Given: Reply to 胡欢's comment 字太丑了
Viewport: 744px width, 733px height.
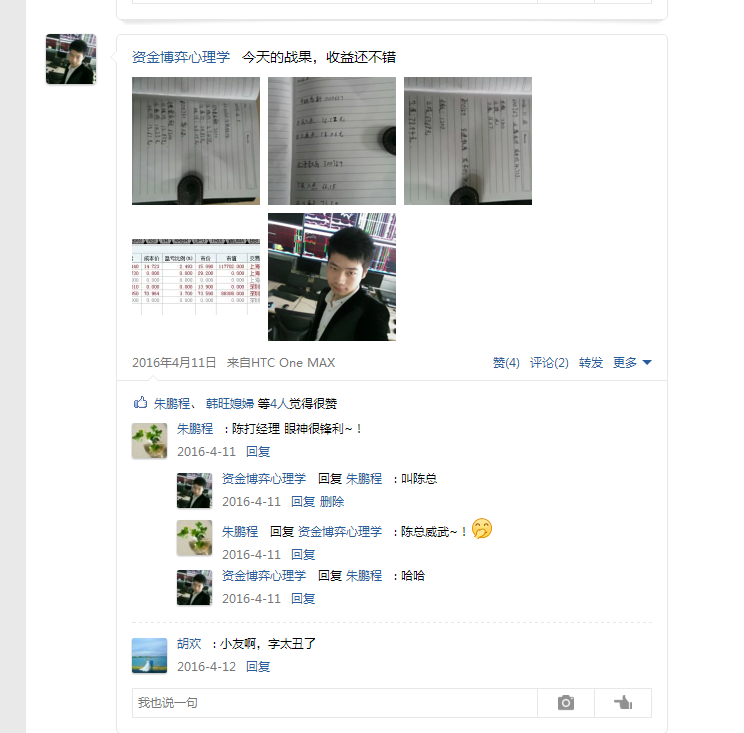Looking at the screenshot, I should click(258, 666).
